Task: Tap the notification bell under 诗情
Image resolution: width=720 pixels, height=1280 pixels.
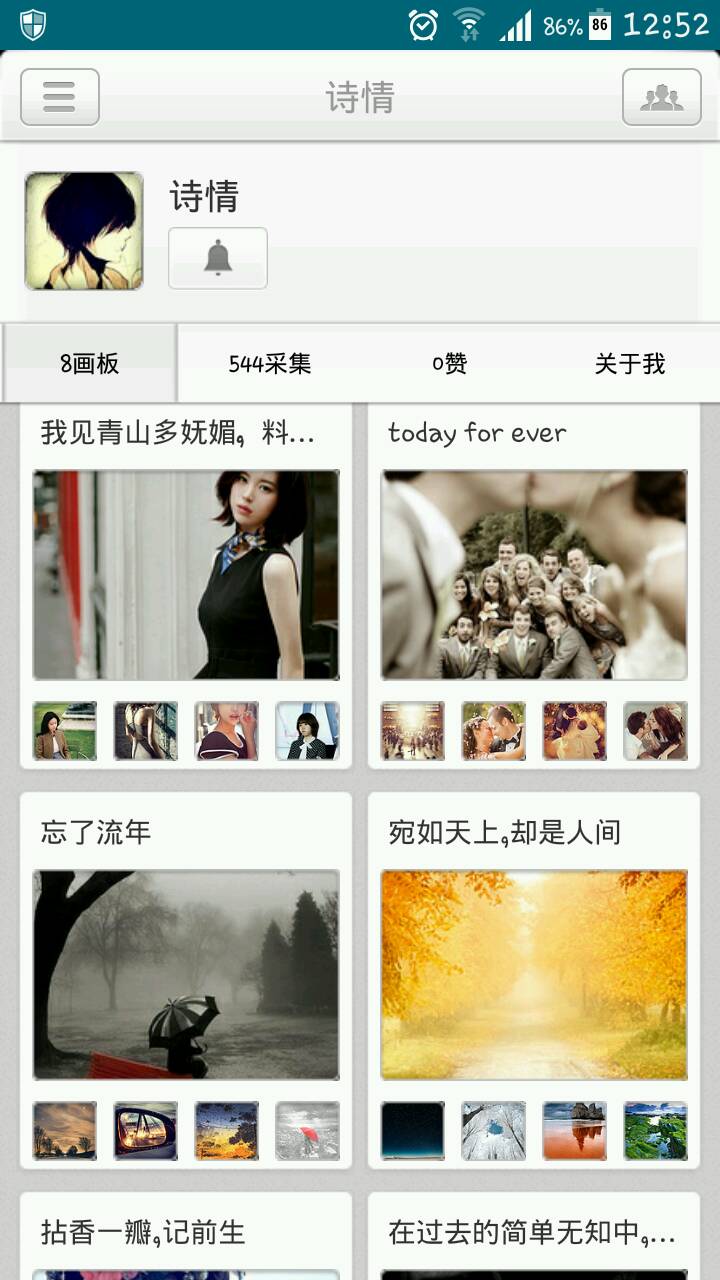Action: coord(218,258)
